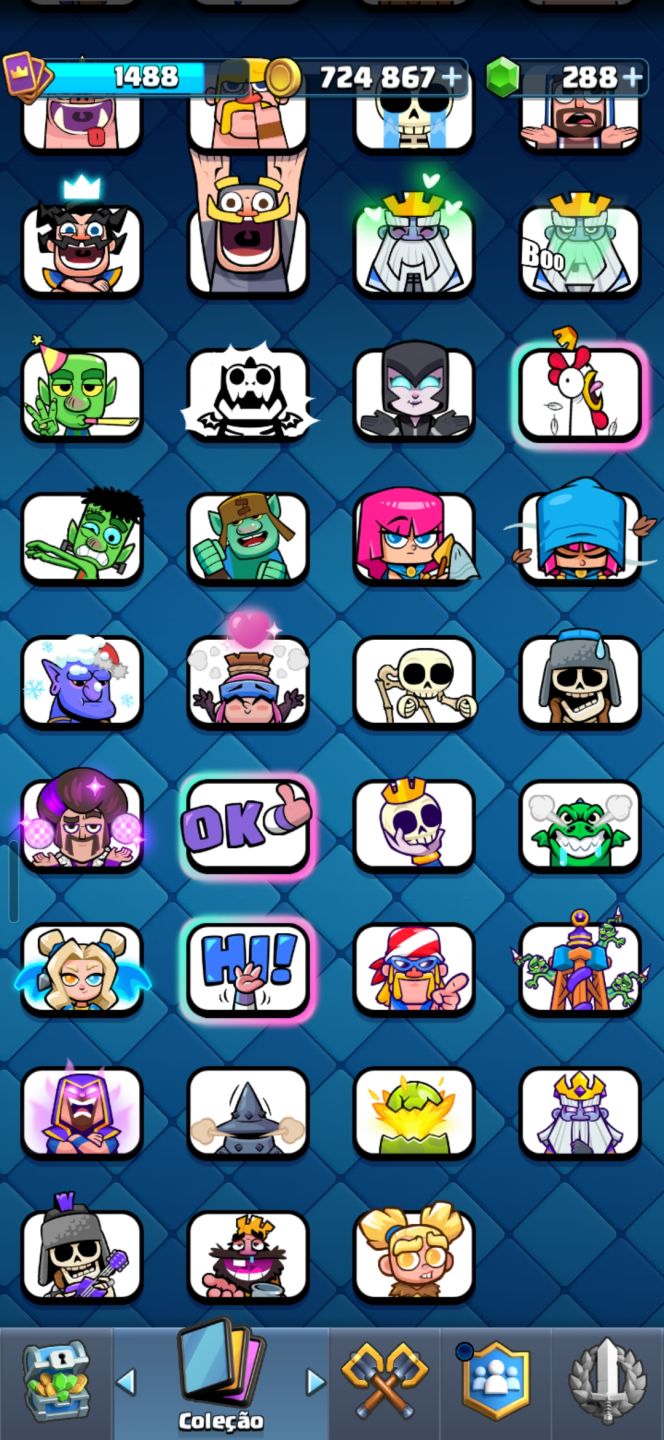Choose the chicken emote with glowing border
Image resolution: width=664 pixels, height=1440 pixels.
click(580, 394)
